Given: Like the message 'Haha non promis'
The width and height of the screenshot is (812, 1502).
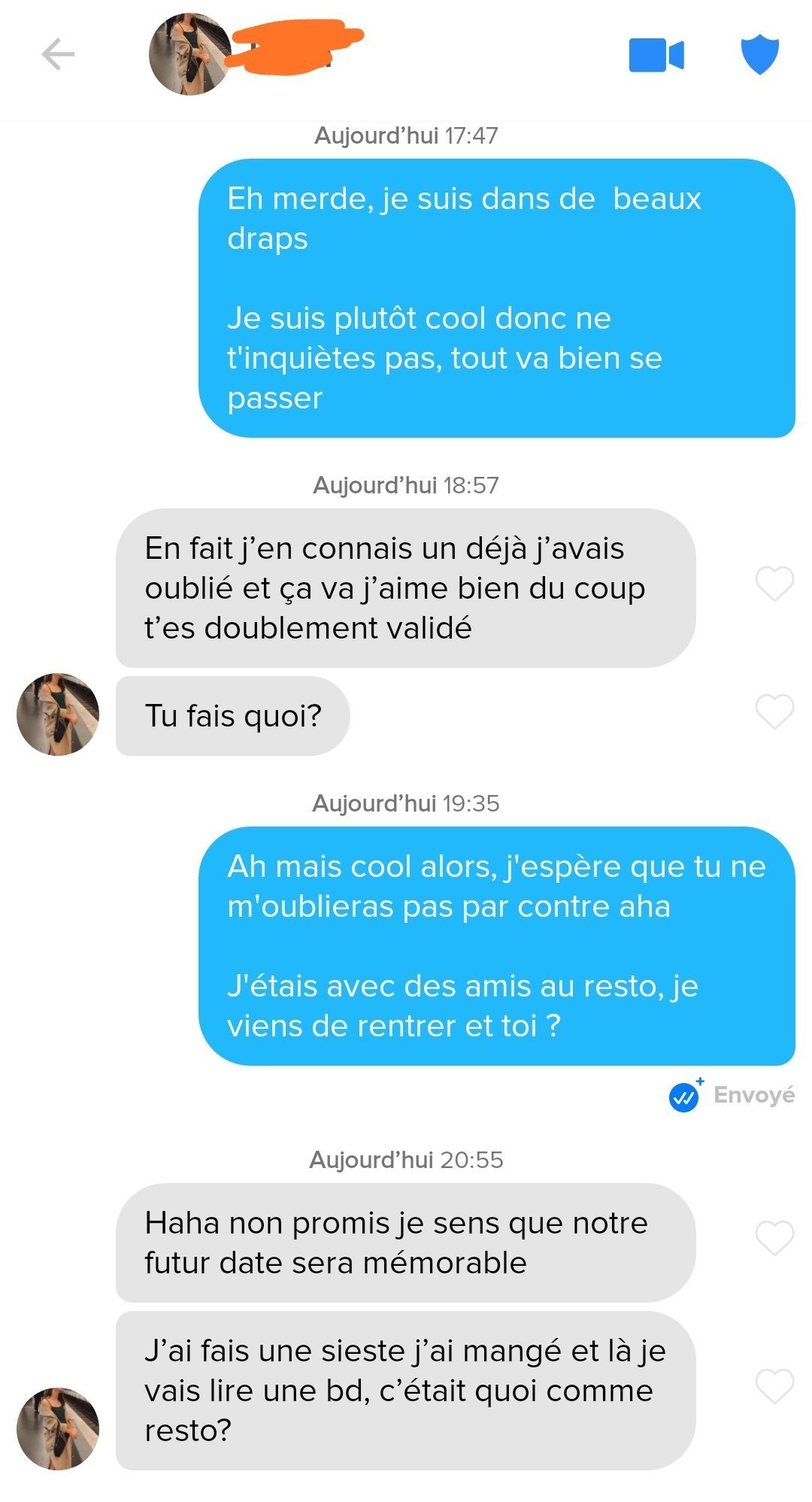Looking at the screenshot, I should click(774, 1238).
